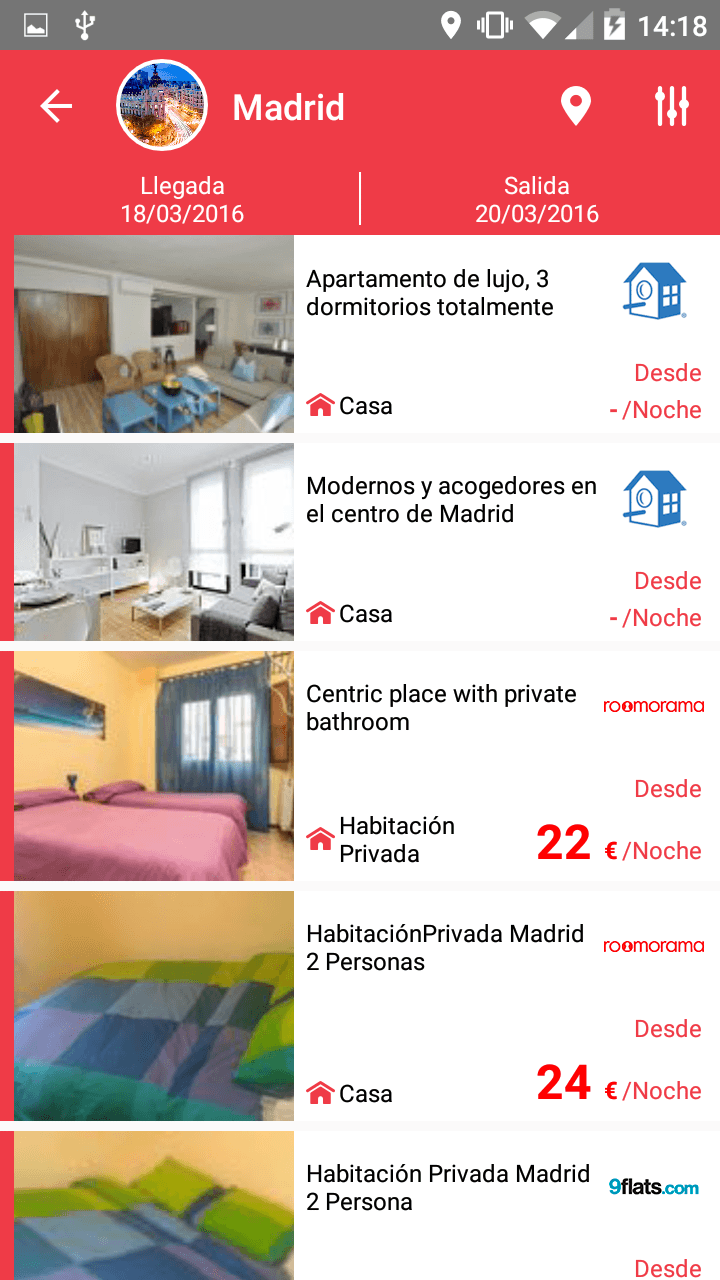Viewport: 720px width, 1280px height.
Task: Go back using the arrow
Action: 56,106
